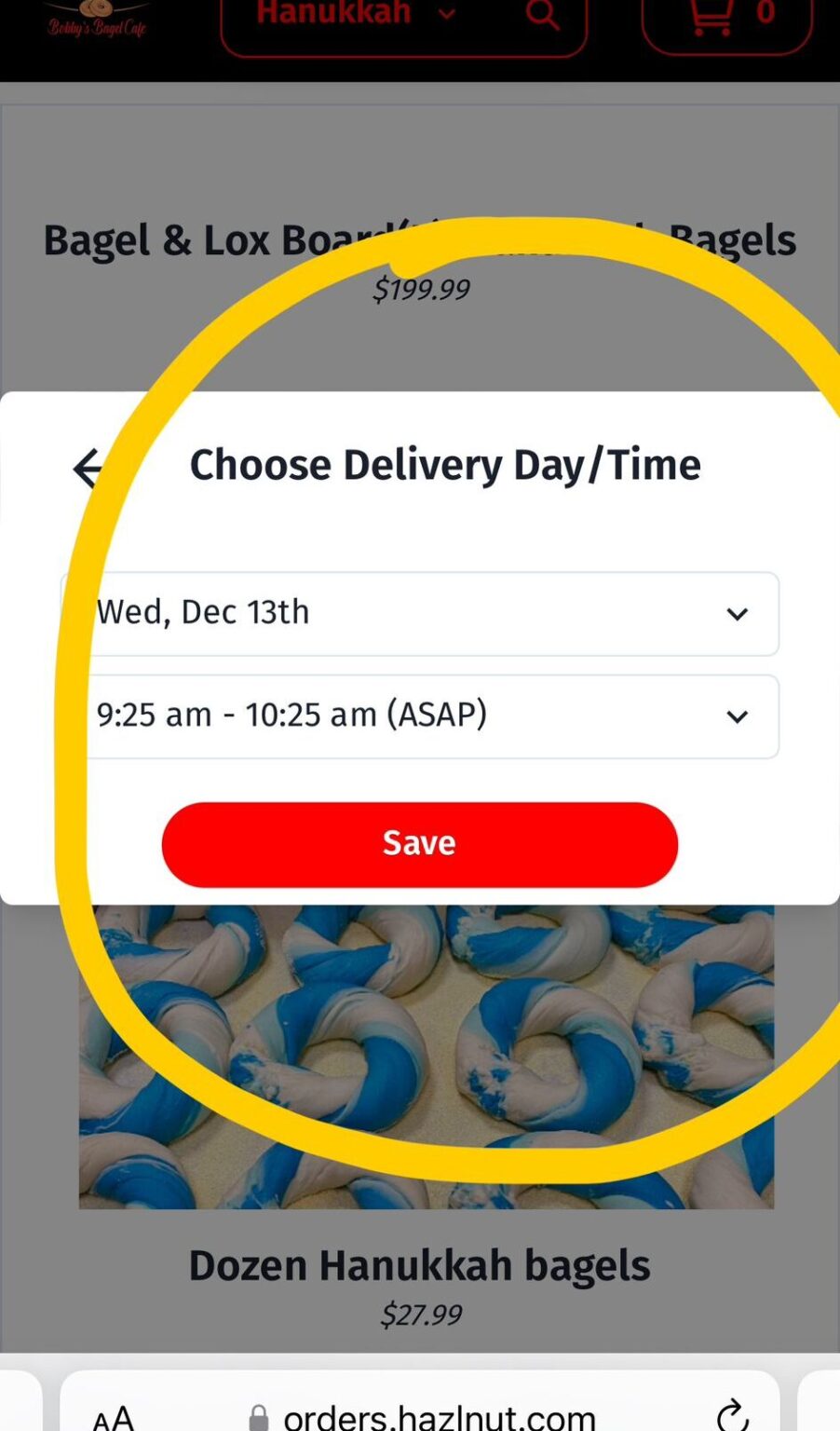Tap the orders.hazlnut.com address bar
Image resolution: width=840 pixels, height=1431 pixels.
[438, 1418]
